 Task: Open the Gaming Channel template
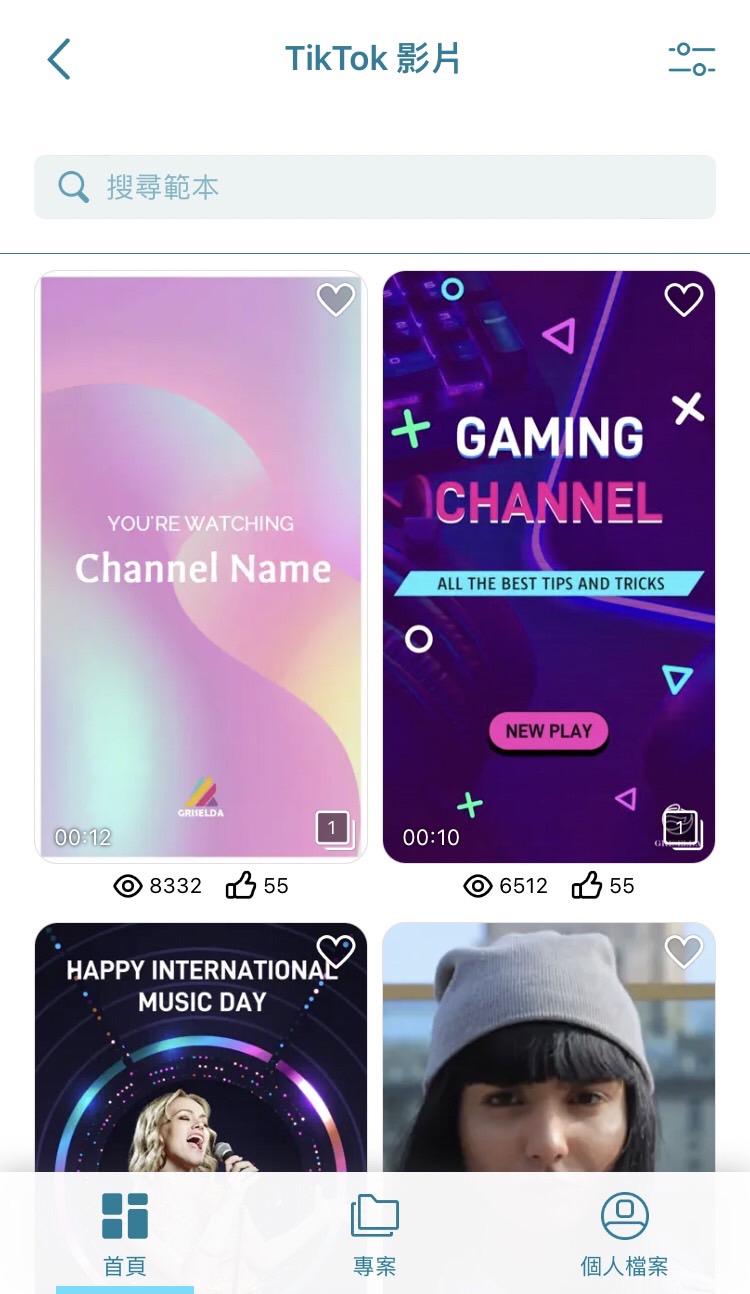tap(548, 566)
